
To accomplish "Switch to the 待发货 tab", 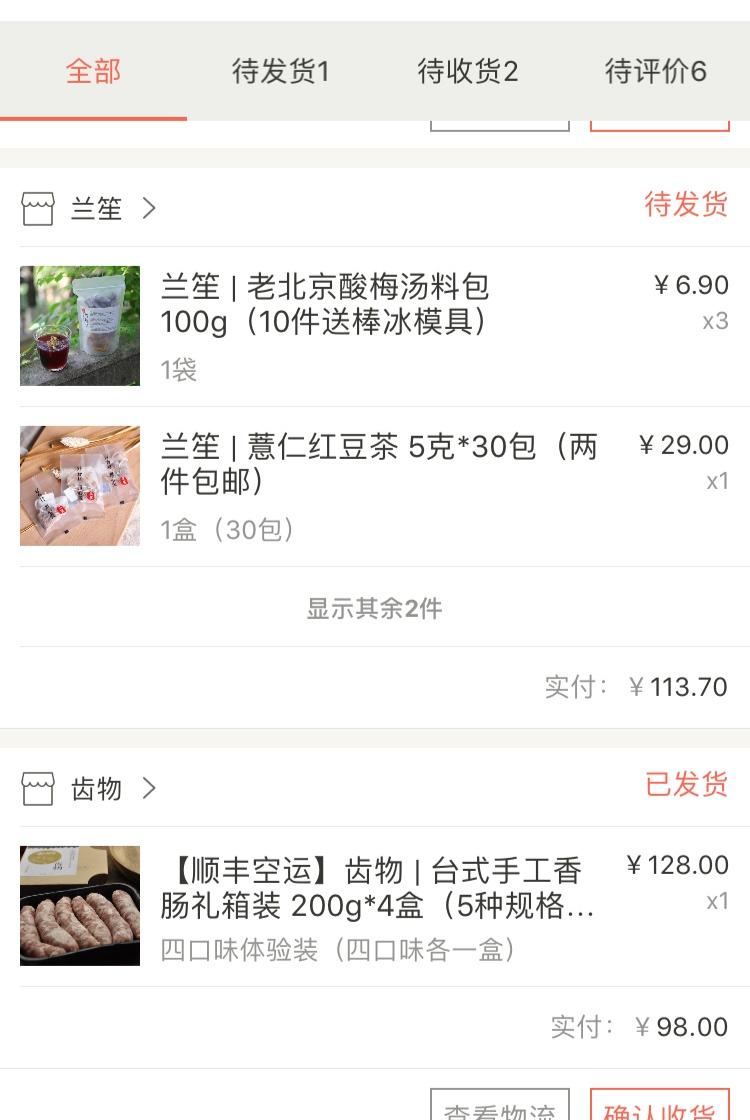I will coord(280,72).
